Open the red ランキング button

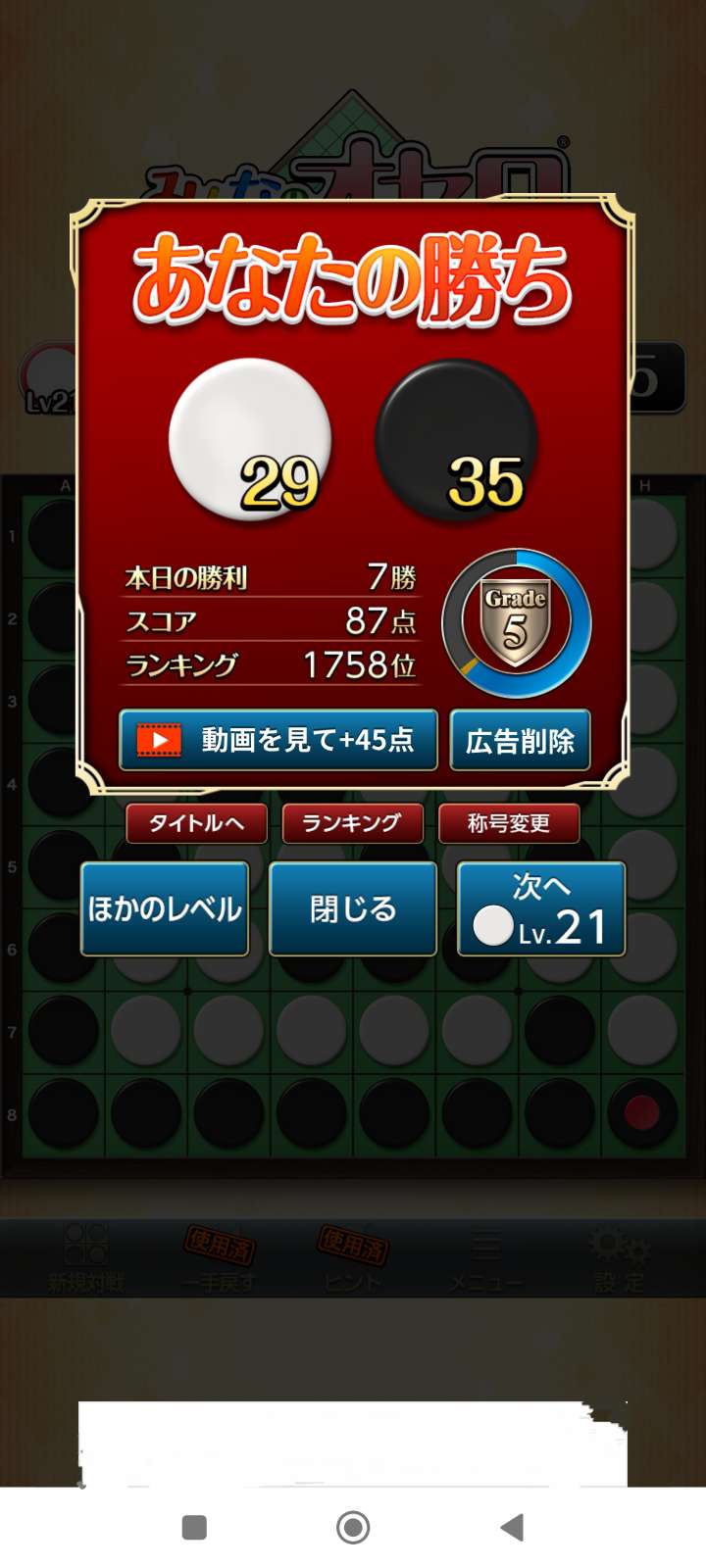pyautogui.click(x=352, y=823)
